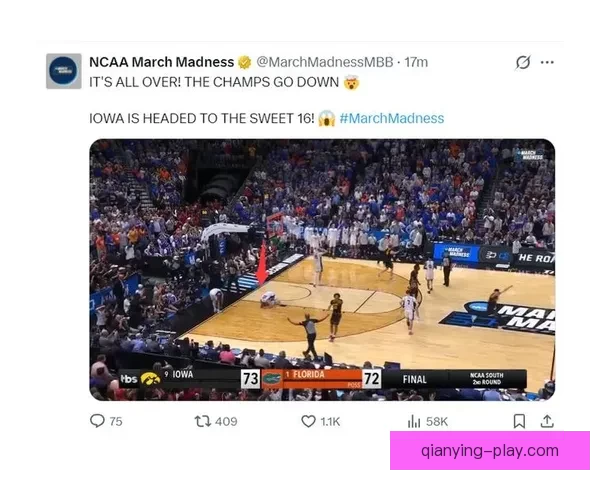This screenshot has width=600, height=480.
Task: Open the #MarchMadness hashtag
Action: pyautogui.click(x=391, y=118)
